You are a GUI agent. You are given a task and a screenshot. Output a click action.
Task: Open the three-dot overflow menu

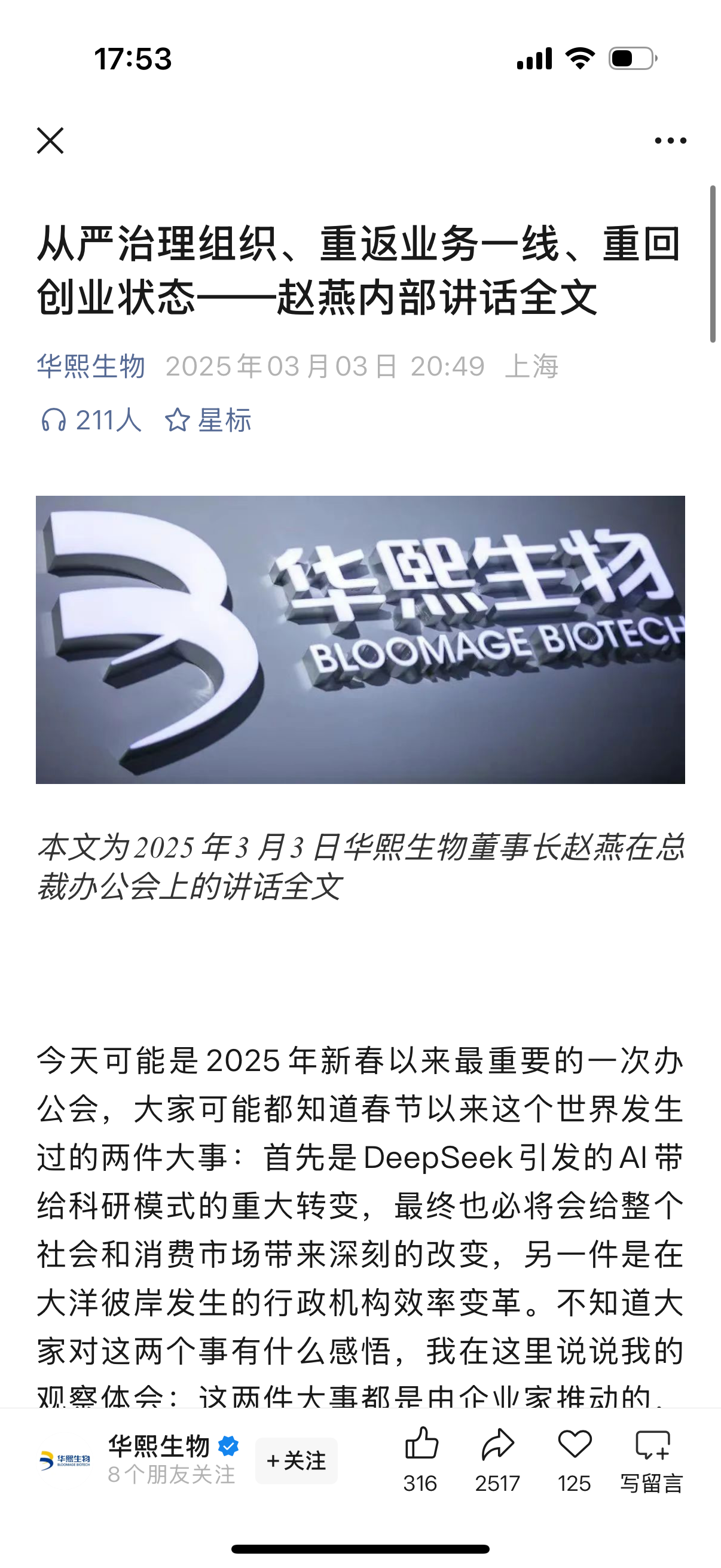(x=670, y=141)
